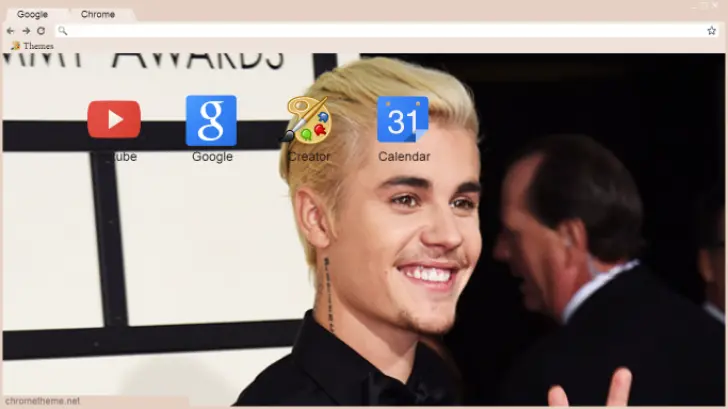Open the Google app shortcut
This screenshot has height=409, width=728.
(211, 121)
